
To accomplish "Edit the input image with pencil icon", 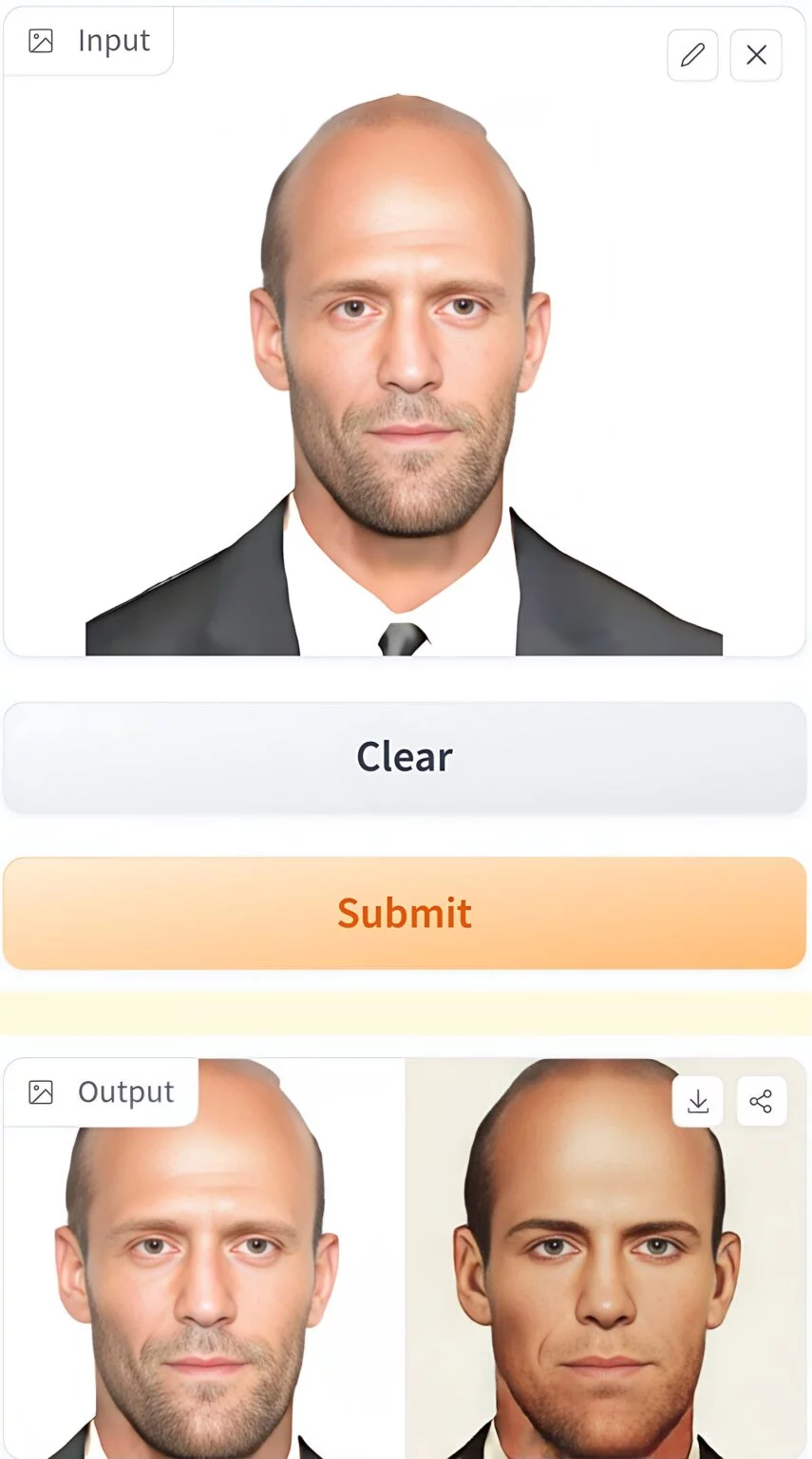I will [692, 55].
